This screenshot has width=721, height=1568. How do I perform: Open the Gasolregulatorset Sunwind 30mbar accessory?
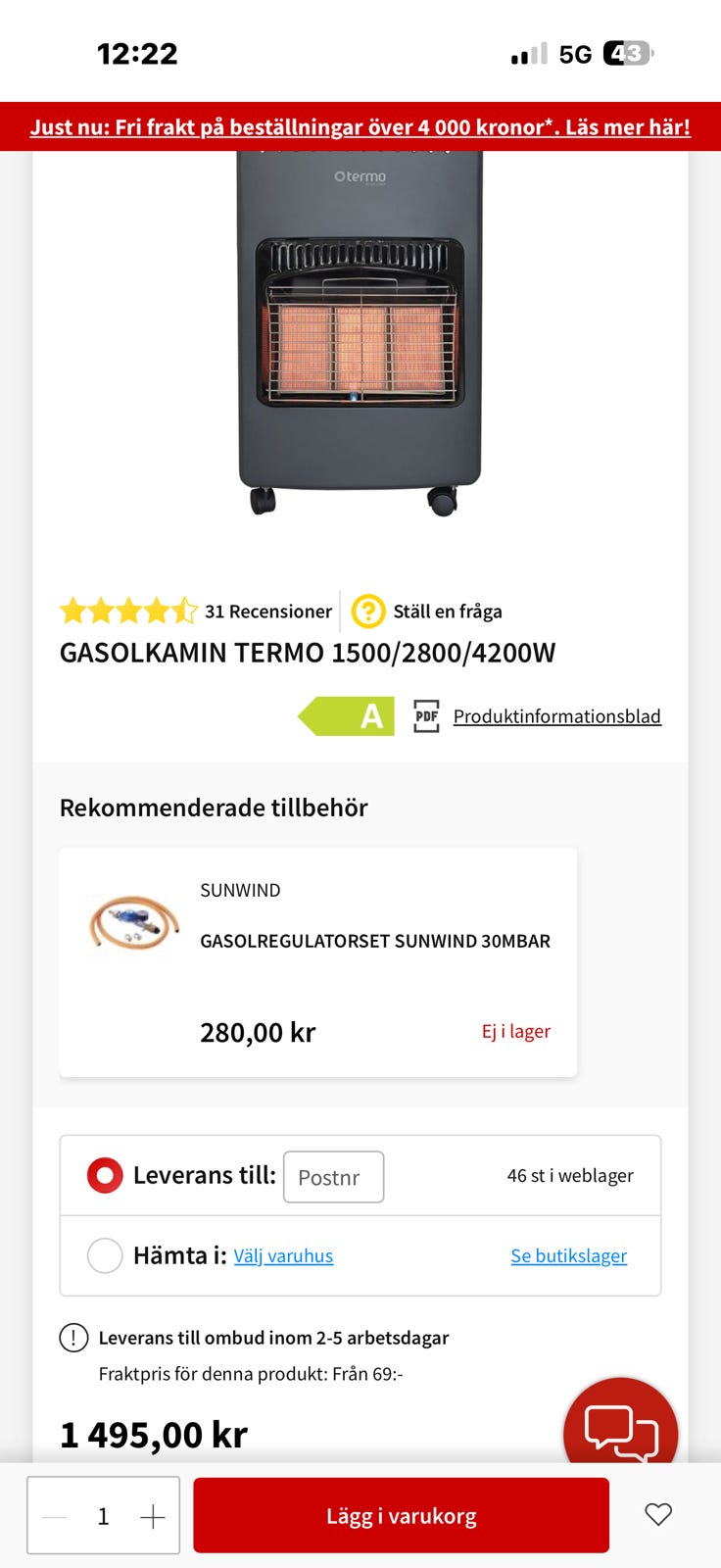pyautogui.click(x=374, y=941)
